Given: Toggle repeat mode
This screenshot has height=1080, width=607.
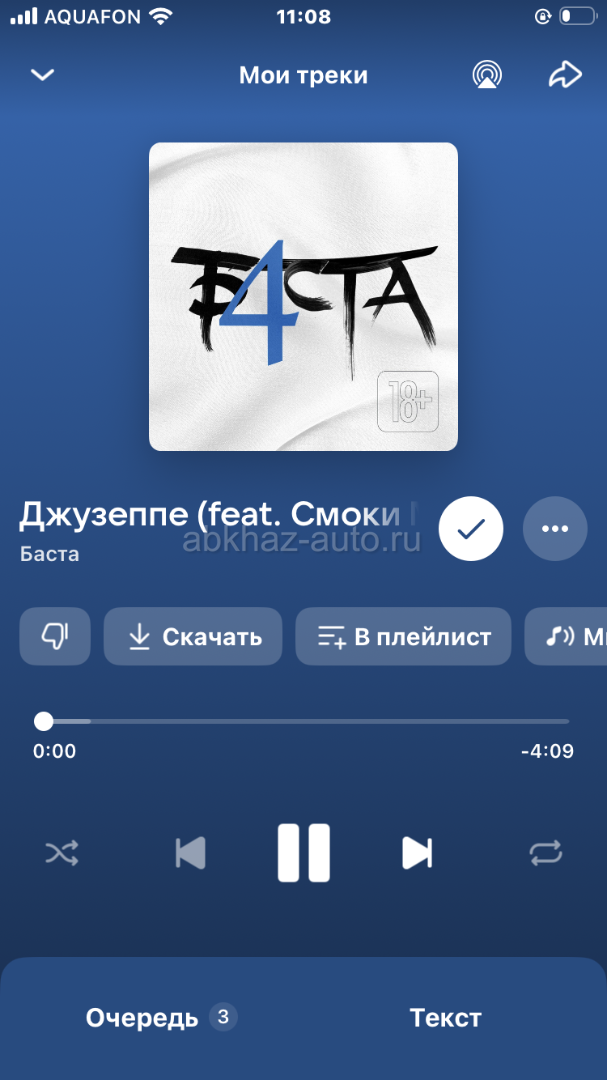Looking at the screenshot, I should coord(546,853).
